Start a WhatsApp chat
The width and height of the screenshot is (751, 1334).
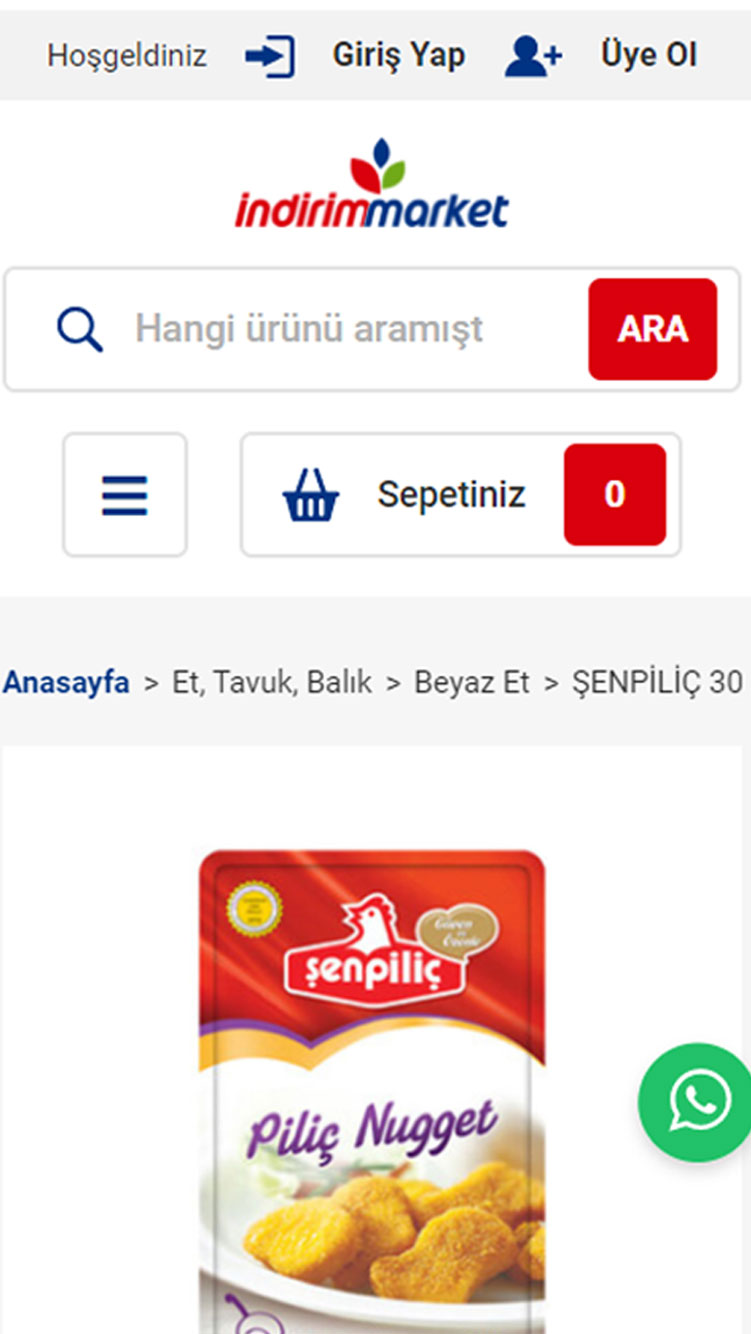pos(699,1101)
